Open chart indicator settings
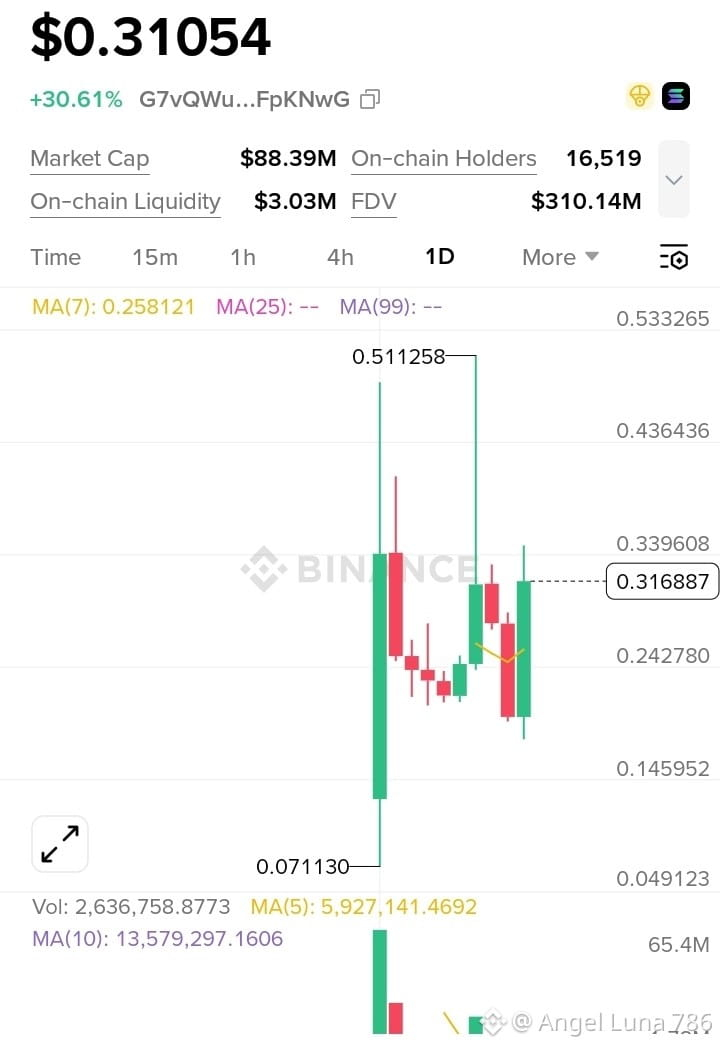The height and width of the screenshot is (1047, 720). click(x=673, y=257)
